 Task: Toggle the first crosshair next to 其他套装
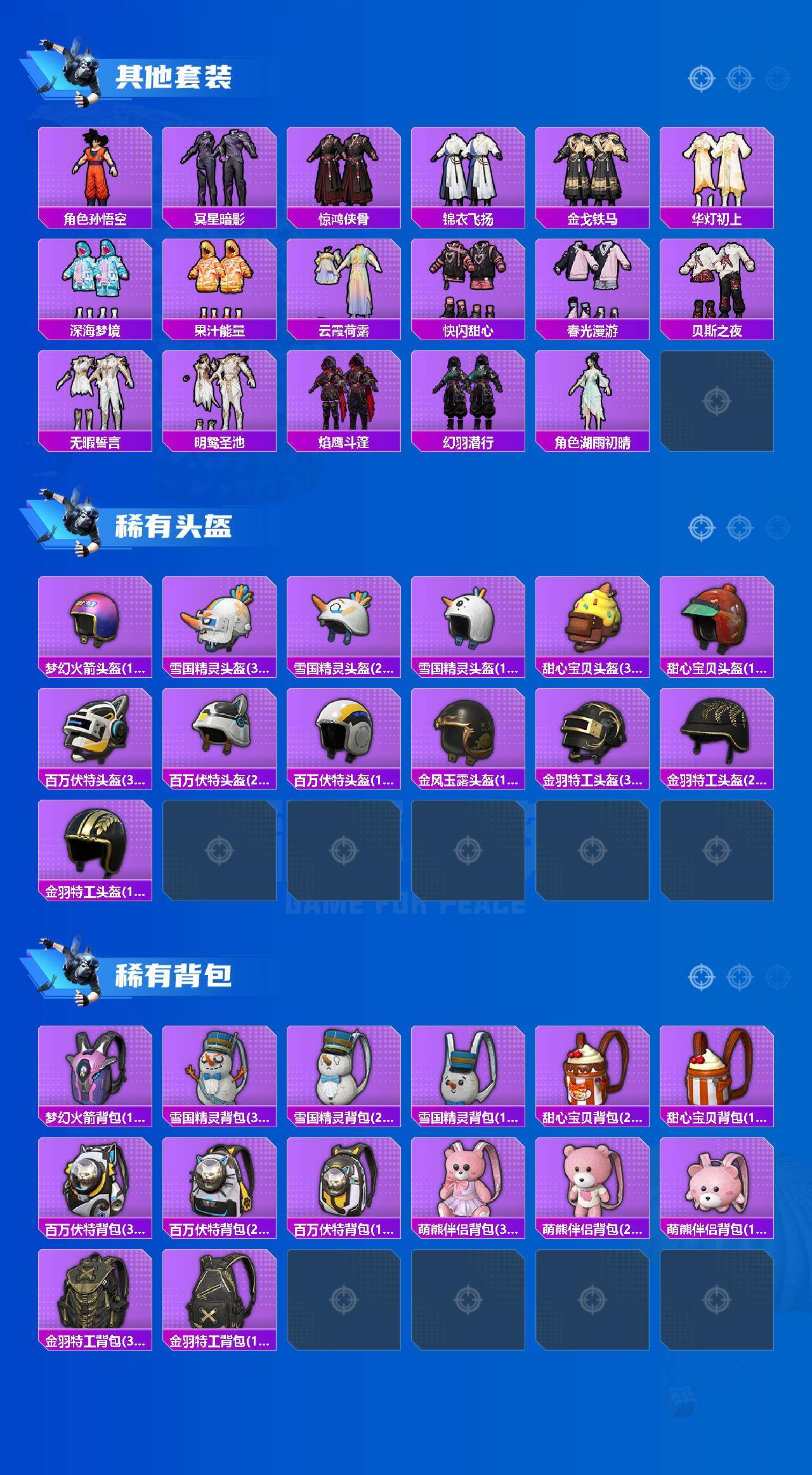tap(701, 79)
